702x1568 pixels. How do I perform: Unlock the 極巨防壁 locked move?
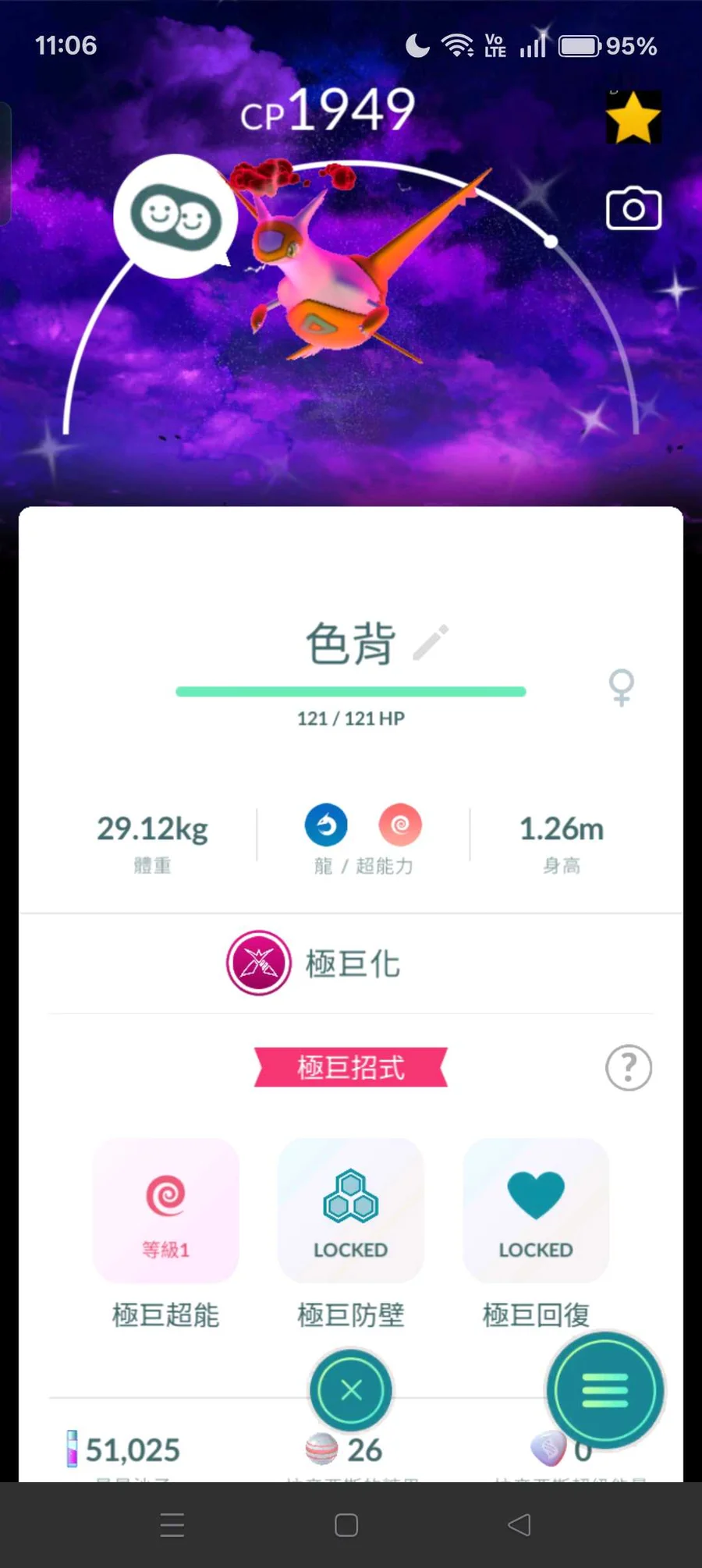[351, 1210]
